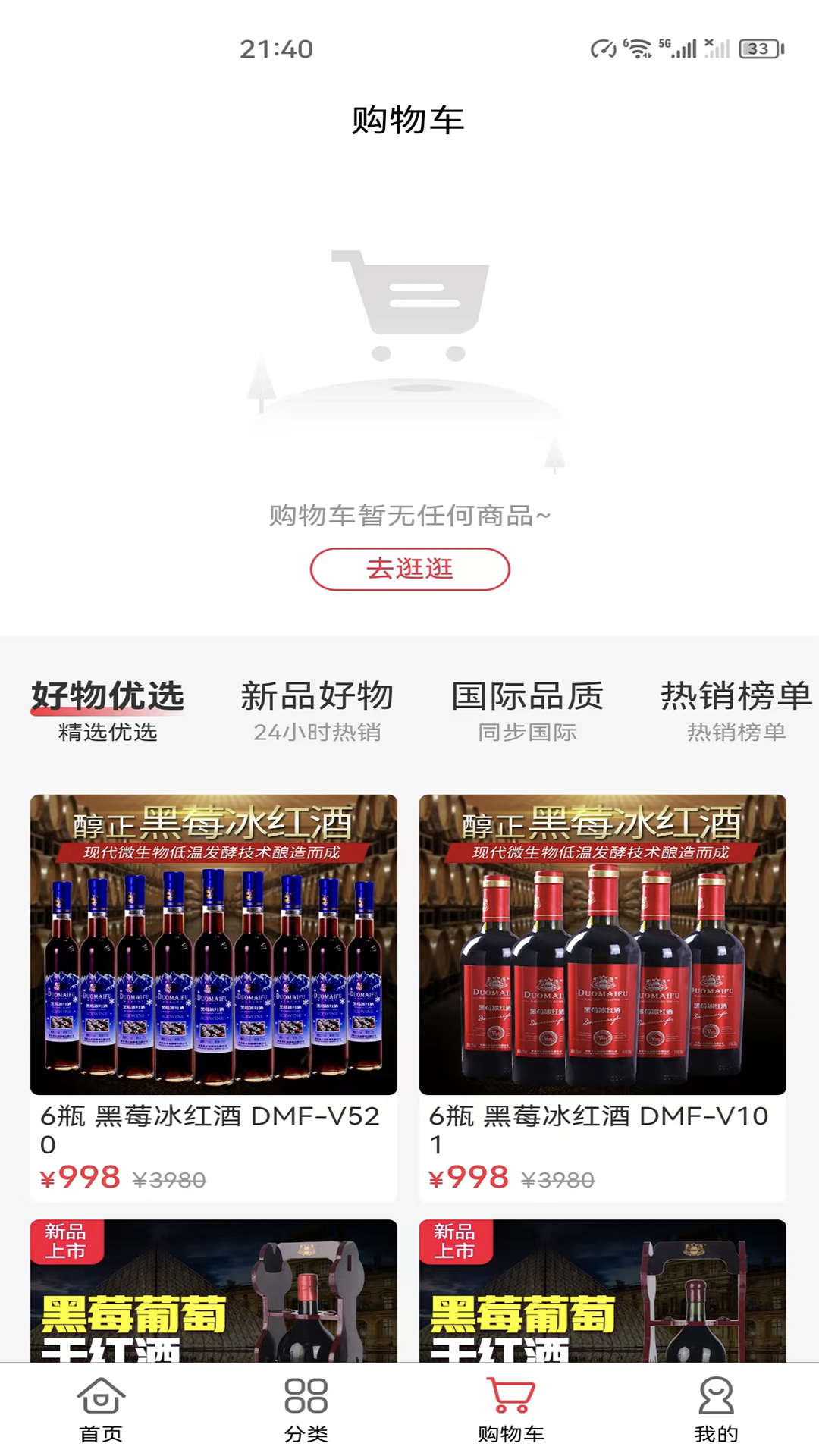Click the left blue-bottle wine thumbnail

click(x=212, y=940)
